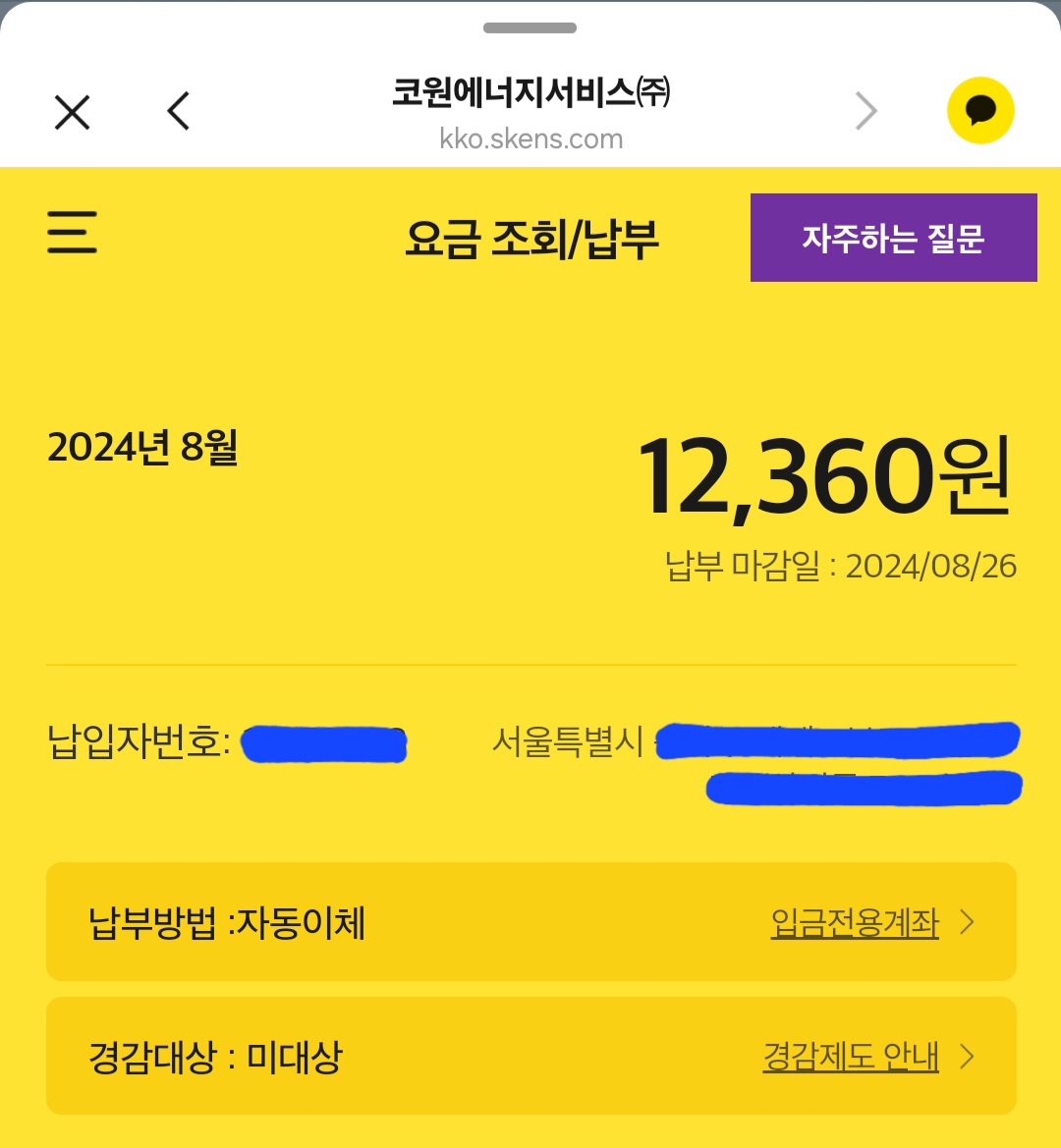The height and width of the screenshot is (1148, 1061).
Task: Open the 입금전용계좌 link
Action: tap(855, 922)
